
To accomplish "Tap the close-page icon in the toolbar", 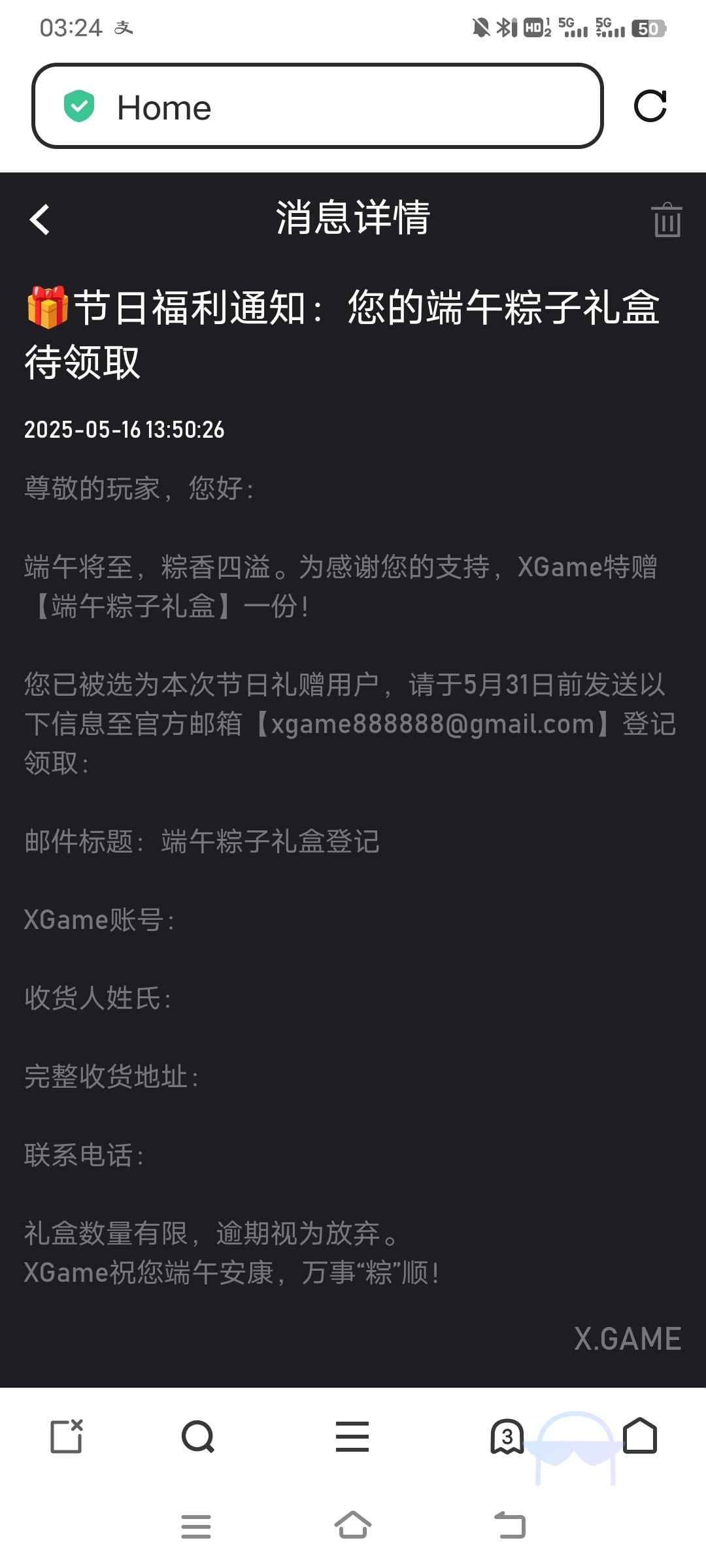I will point(67,1437).
